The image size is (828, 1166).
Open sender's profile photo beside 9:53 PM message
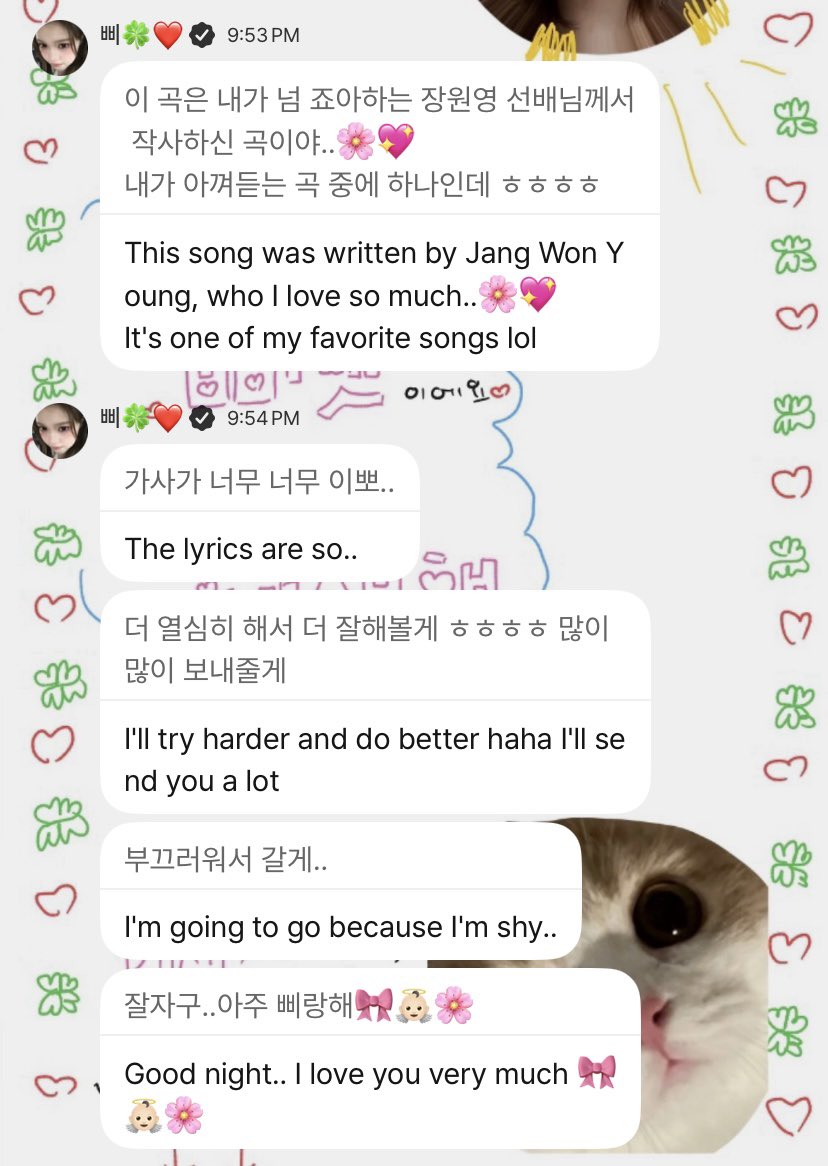pos(60,48)
